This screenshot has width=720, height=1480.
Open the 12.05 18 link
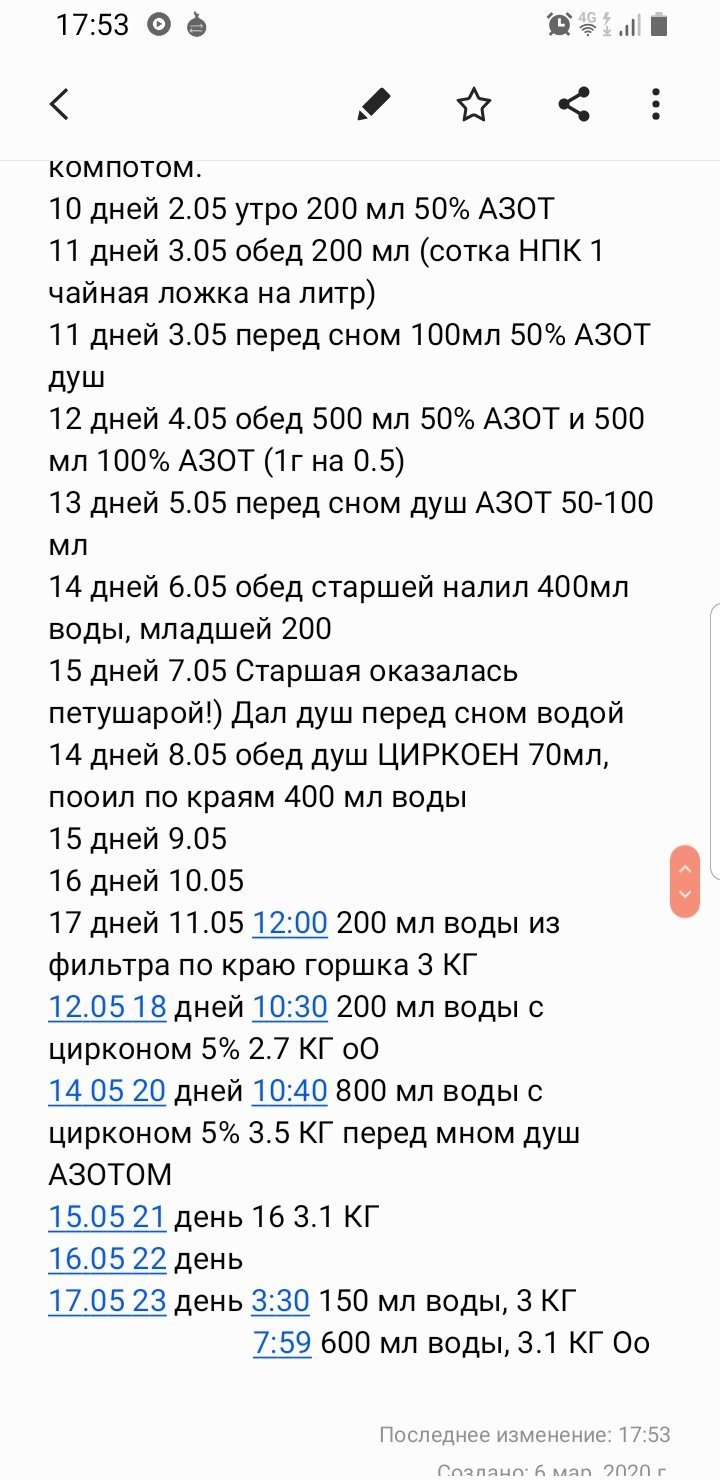coord(107,1007)
